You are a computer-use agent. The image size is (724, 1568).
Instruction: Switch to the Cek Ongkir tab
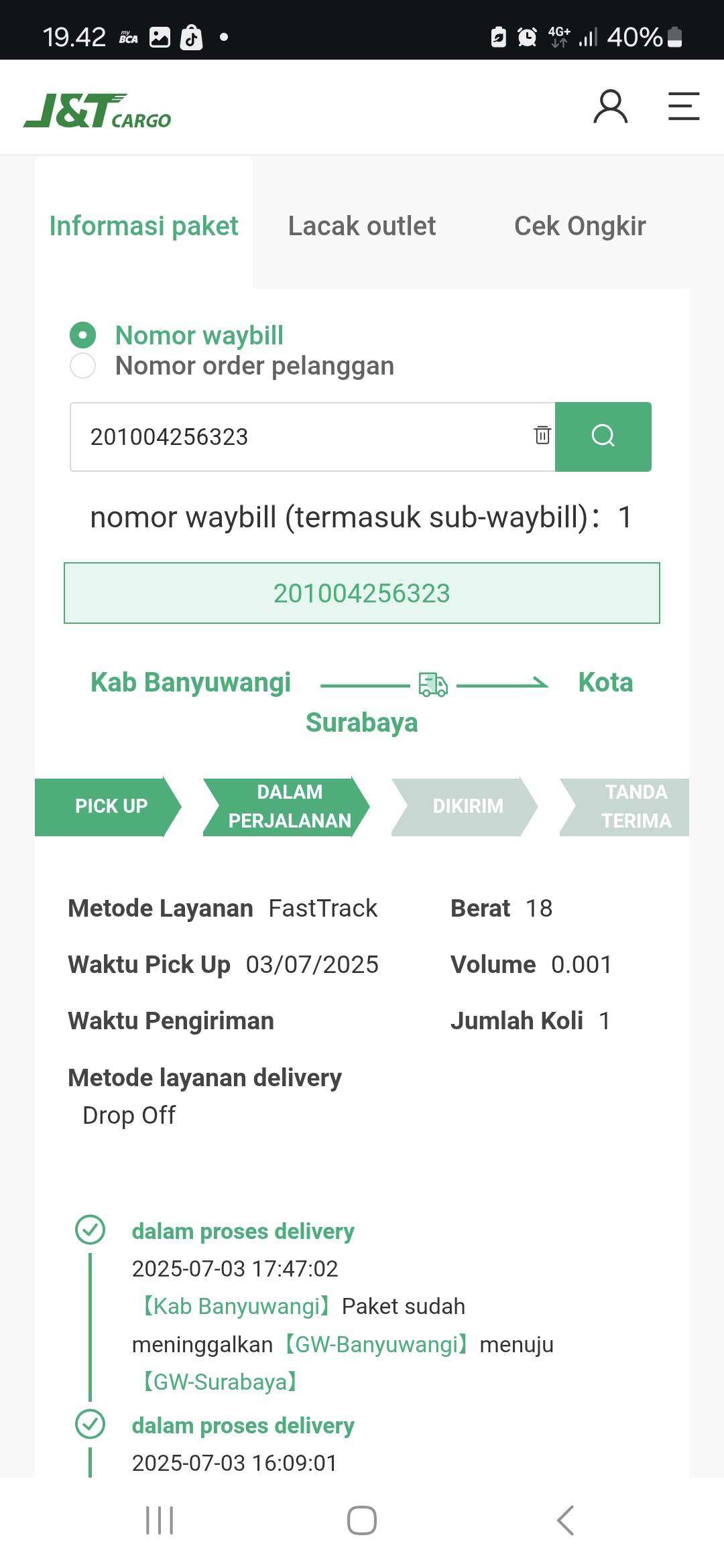click(x=580, y=226)
